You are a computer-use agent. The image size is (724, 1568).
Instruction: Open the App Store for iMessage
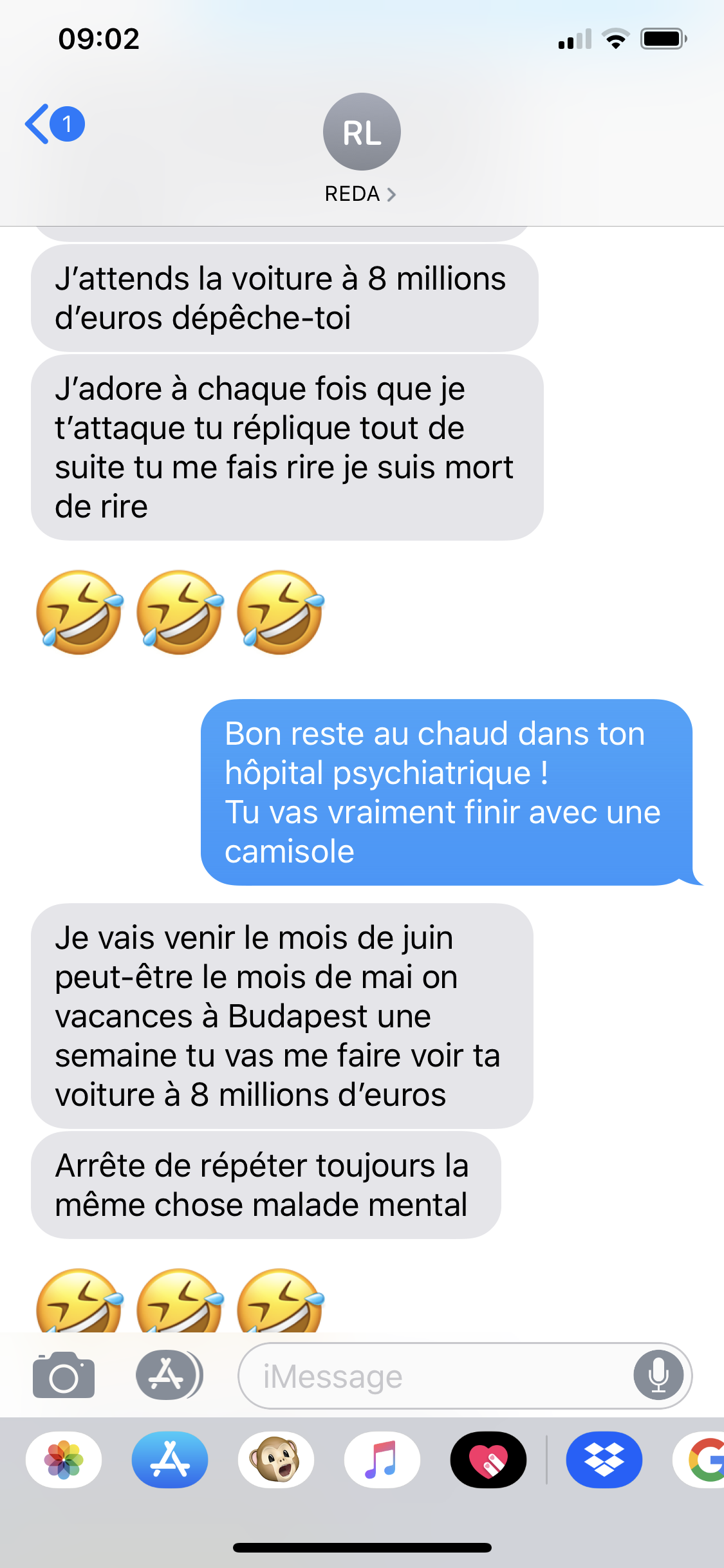[x=170, y=1460]
